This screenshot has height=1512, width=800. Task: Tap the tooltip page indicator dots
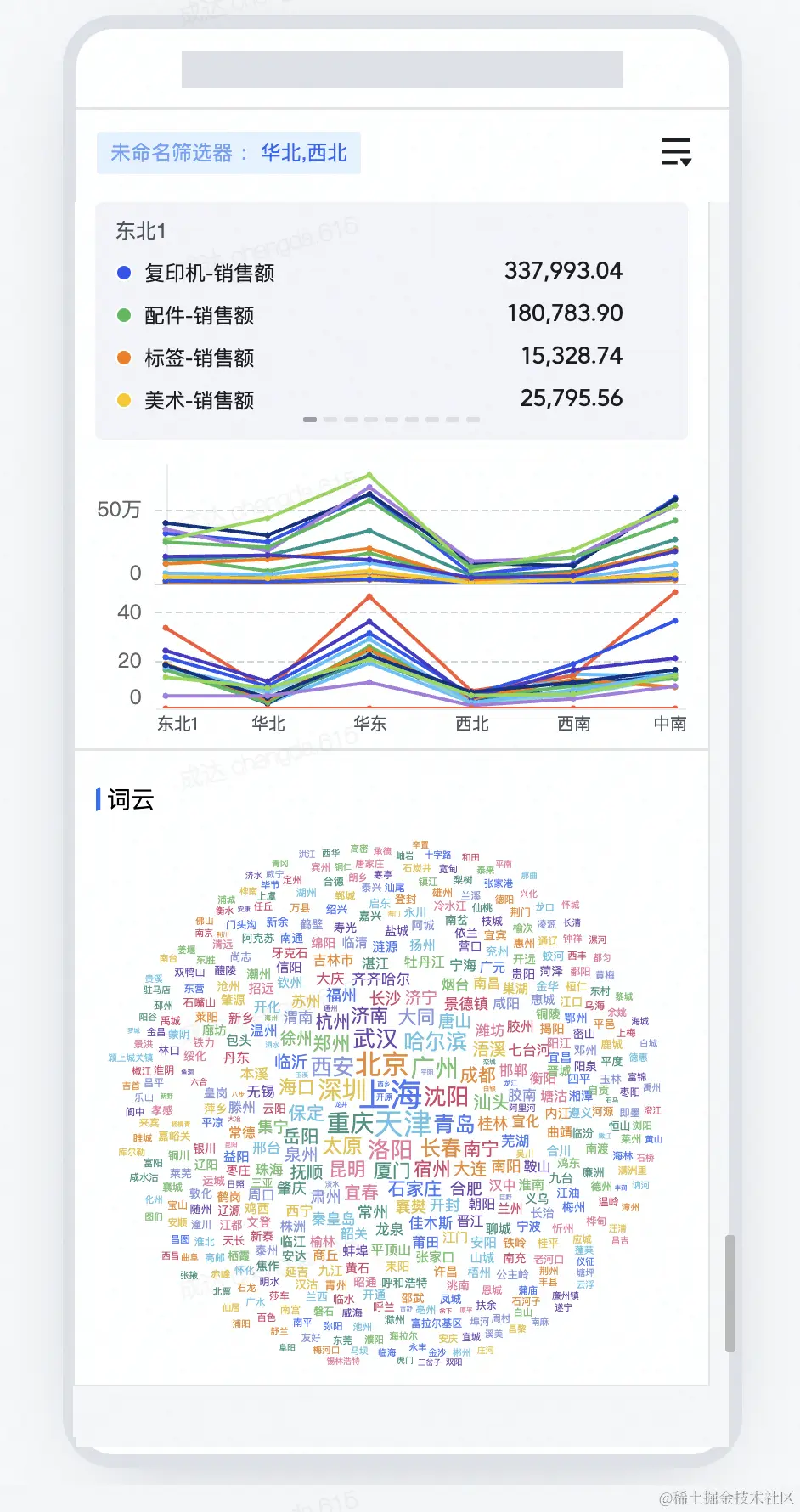392,420
